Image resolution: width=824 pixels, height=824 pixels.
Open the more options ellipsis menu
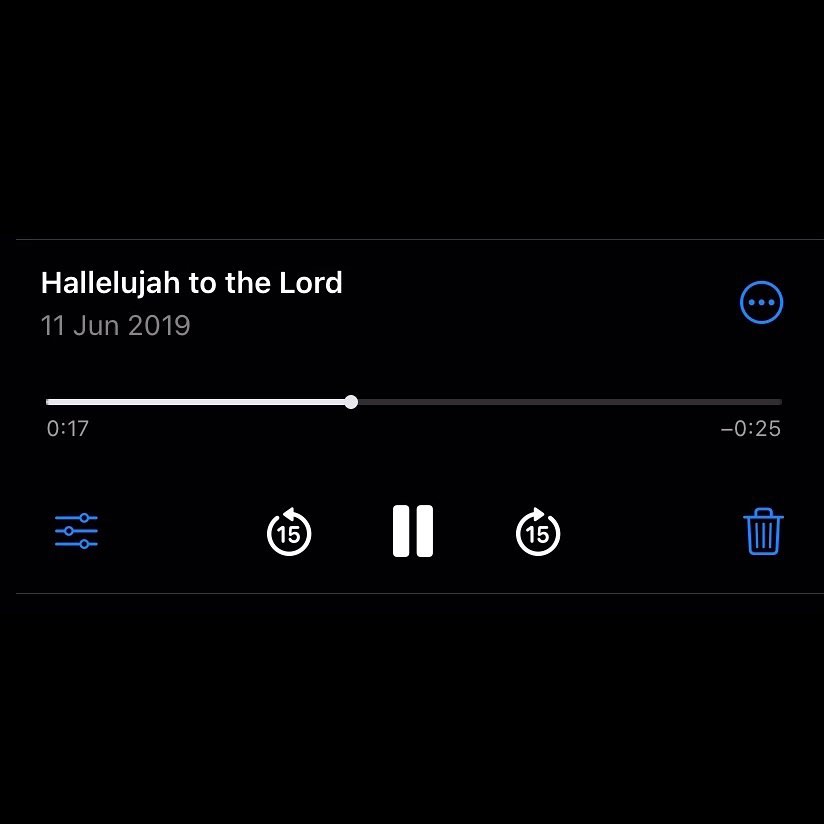[x=761, y=302]
